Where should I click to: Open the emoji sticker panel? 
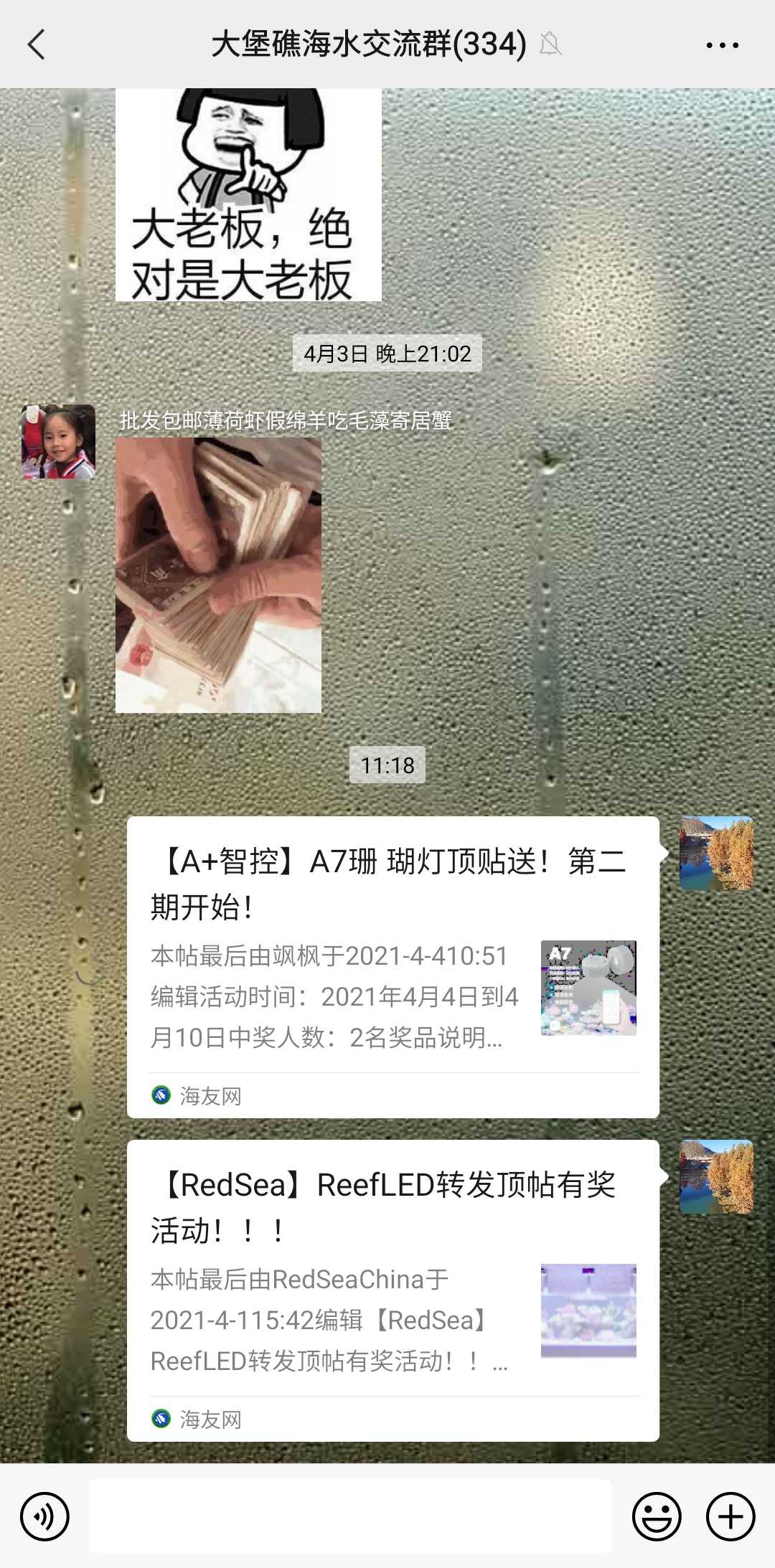[656, 1516]
